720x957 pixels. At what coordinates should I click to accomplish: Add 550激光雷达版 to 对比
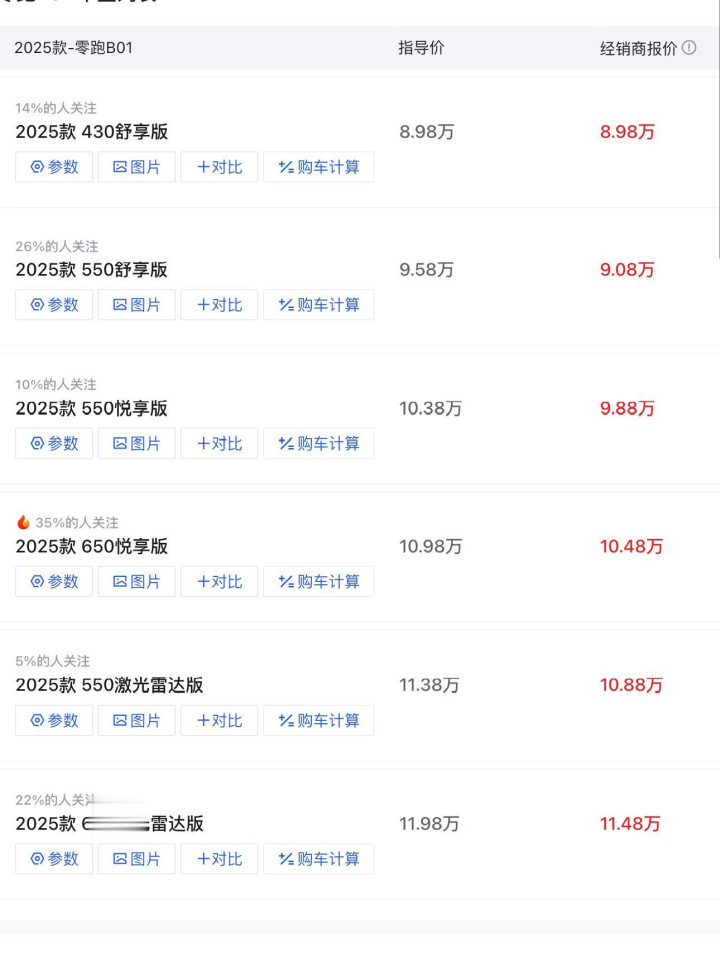pos(219,721)
